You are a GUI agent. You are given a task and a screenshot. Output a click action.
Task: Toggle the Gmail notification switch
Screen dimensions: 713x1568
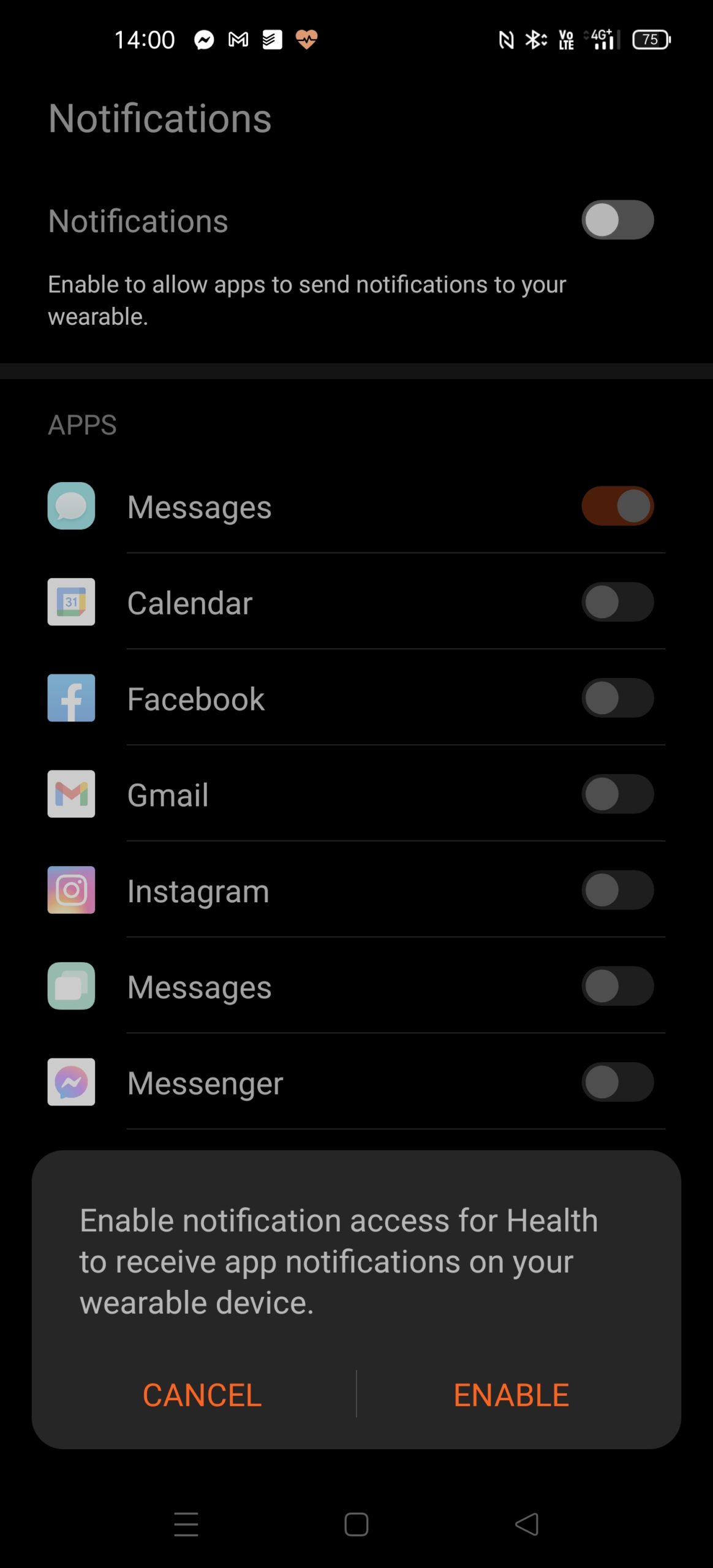point(617,794)
